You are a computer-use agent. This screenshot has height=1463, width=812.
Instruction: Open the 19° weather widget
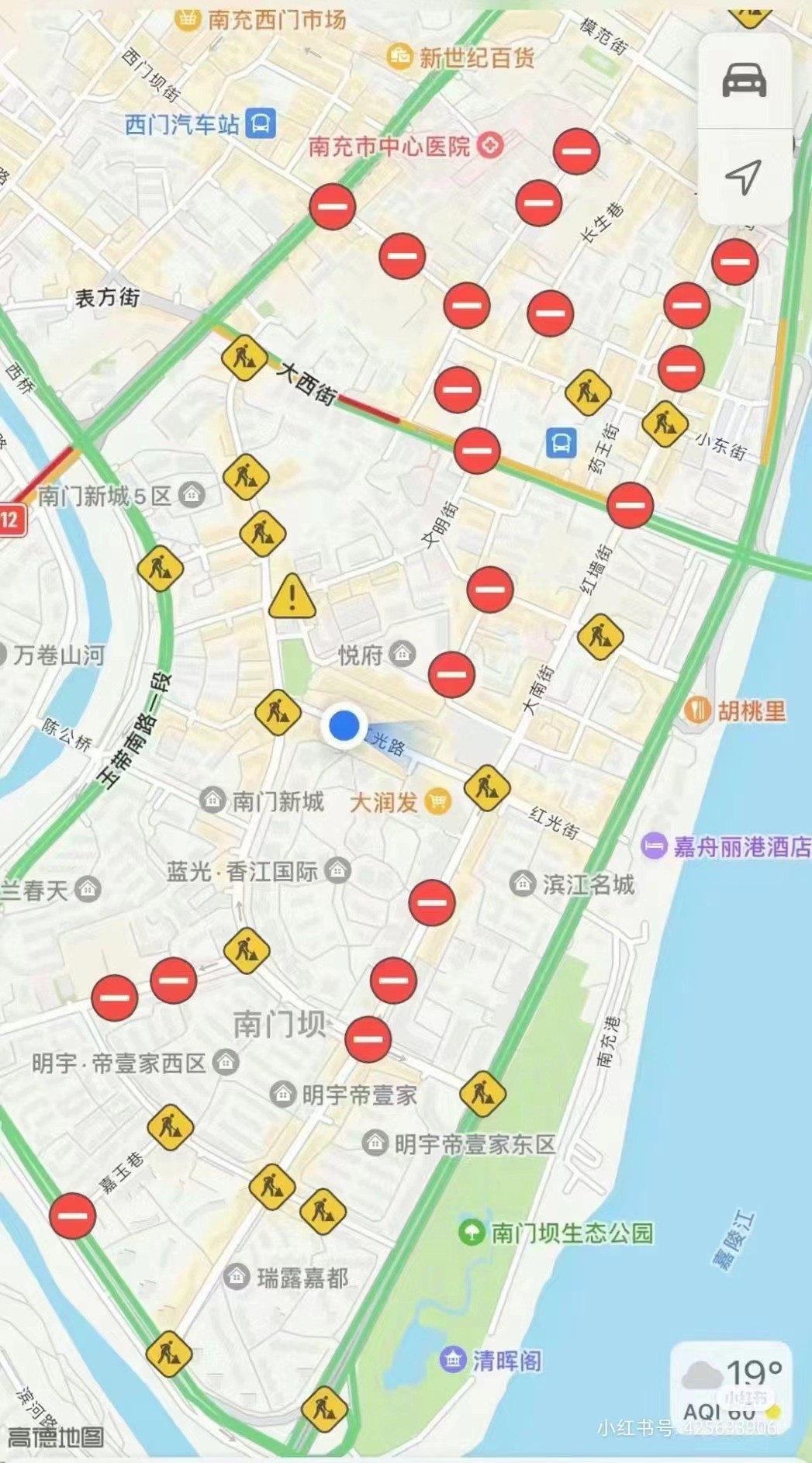[x=731, y=1392]
